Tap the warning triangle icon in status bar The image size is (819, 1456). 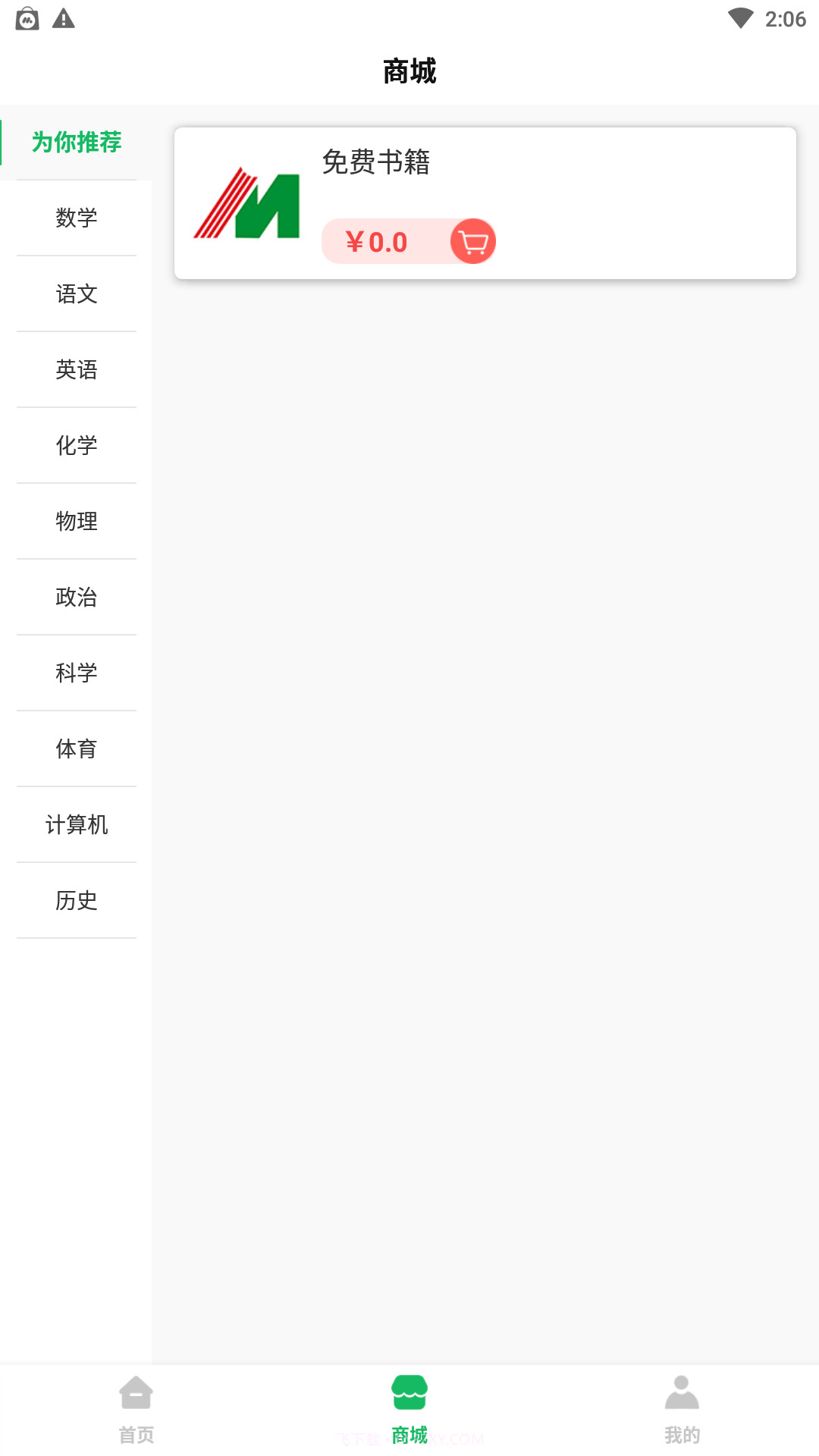point(64,17)
